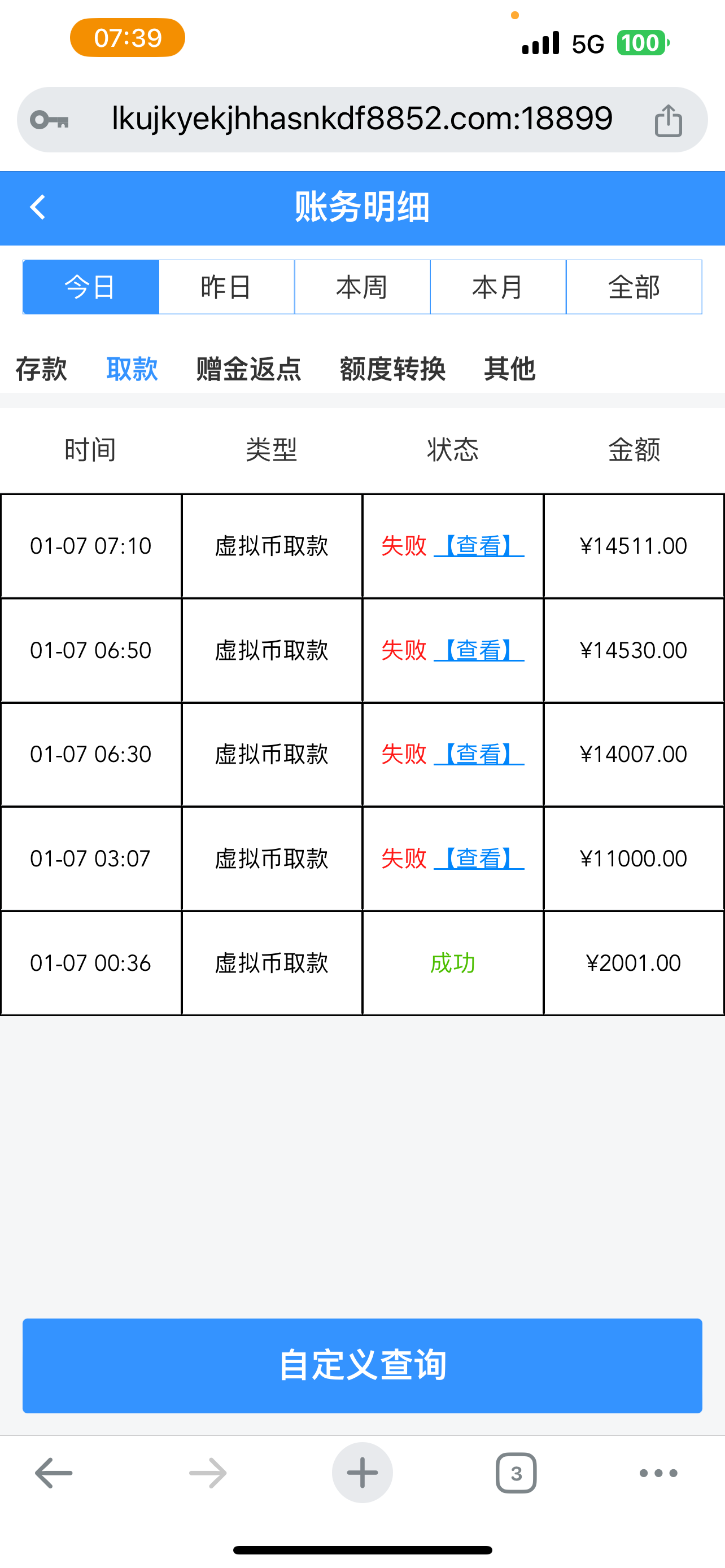Viewport: 725px width, 1568px height.
Task: Tap the share icon beside the address bar
Action: pyautogui.click(x=669, y=119)
